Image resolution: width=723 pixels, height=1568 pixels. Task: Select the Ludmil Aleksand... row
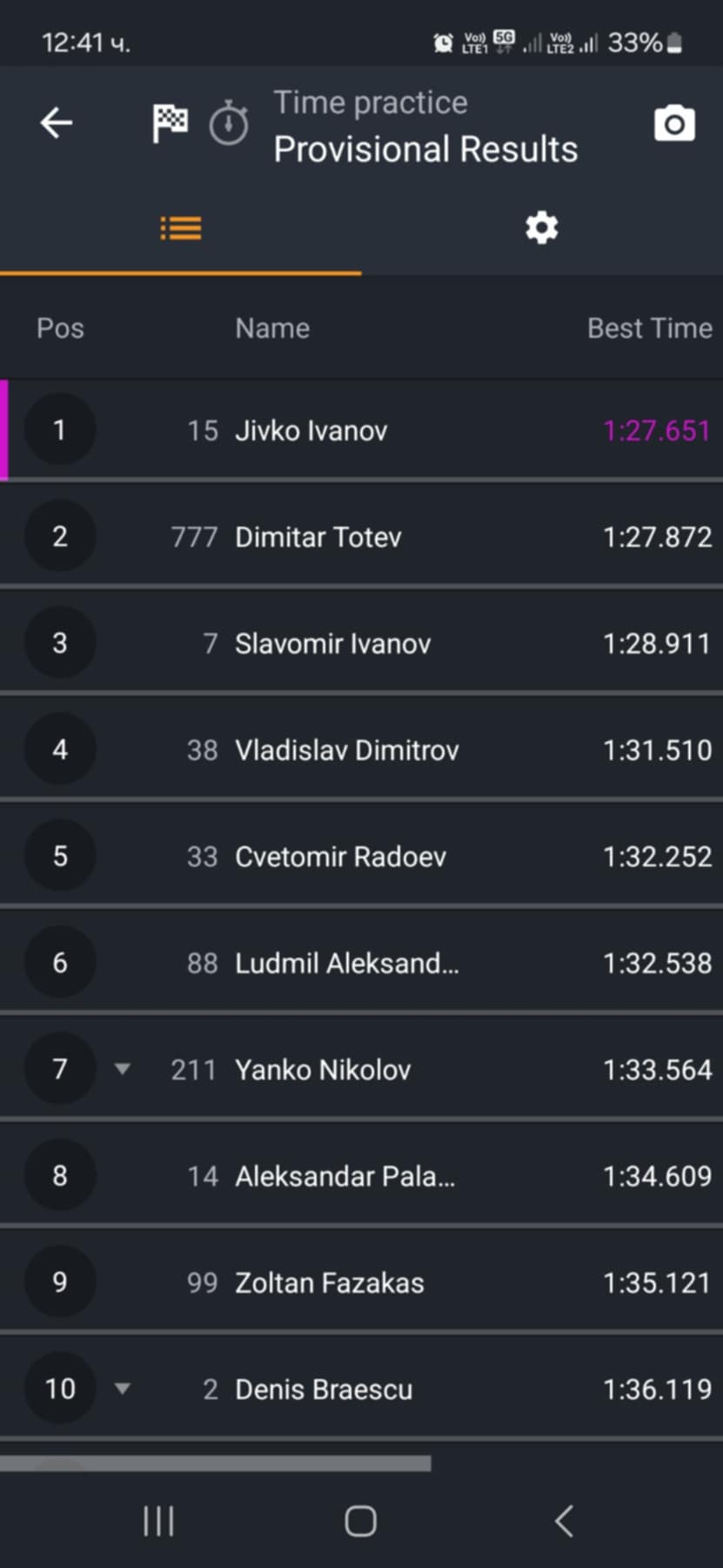(x=361, y=963)
